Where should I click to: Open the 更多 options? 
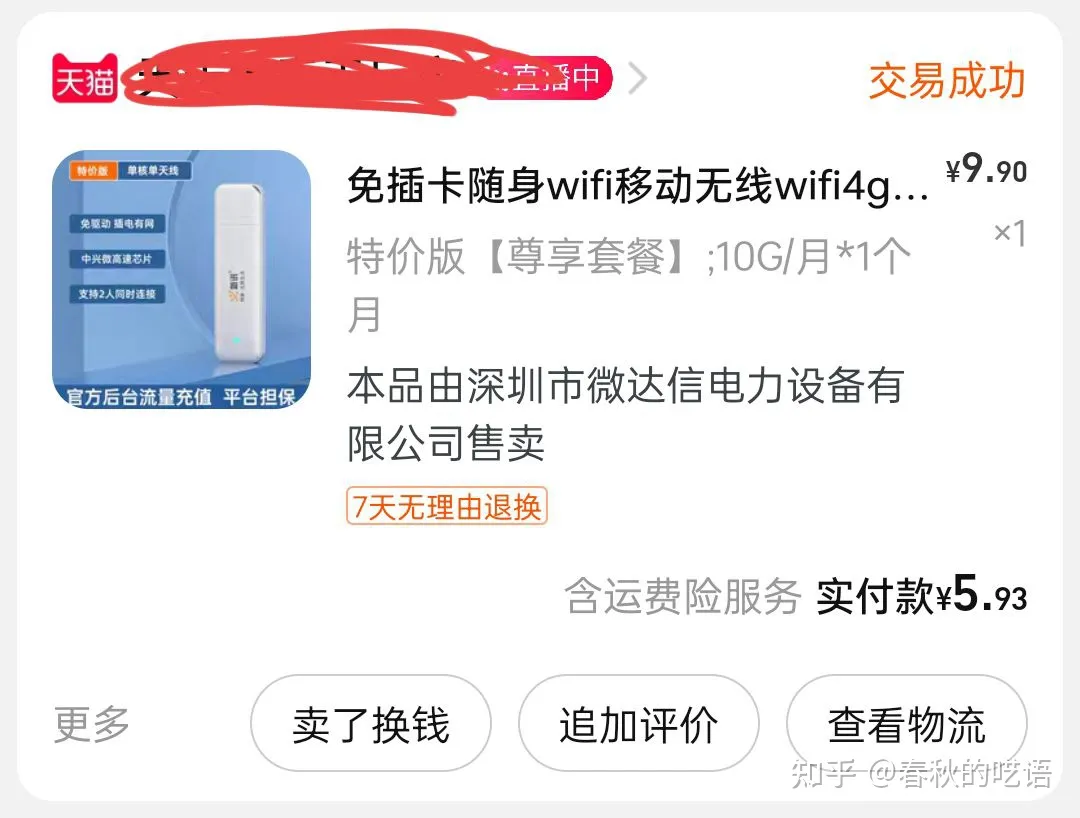click(92, 724)
